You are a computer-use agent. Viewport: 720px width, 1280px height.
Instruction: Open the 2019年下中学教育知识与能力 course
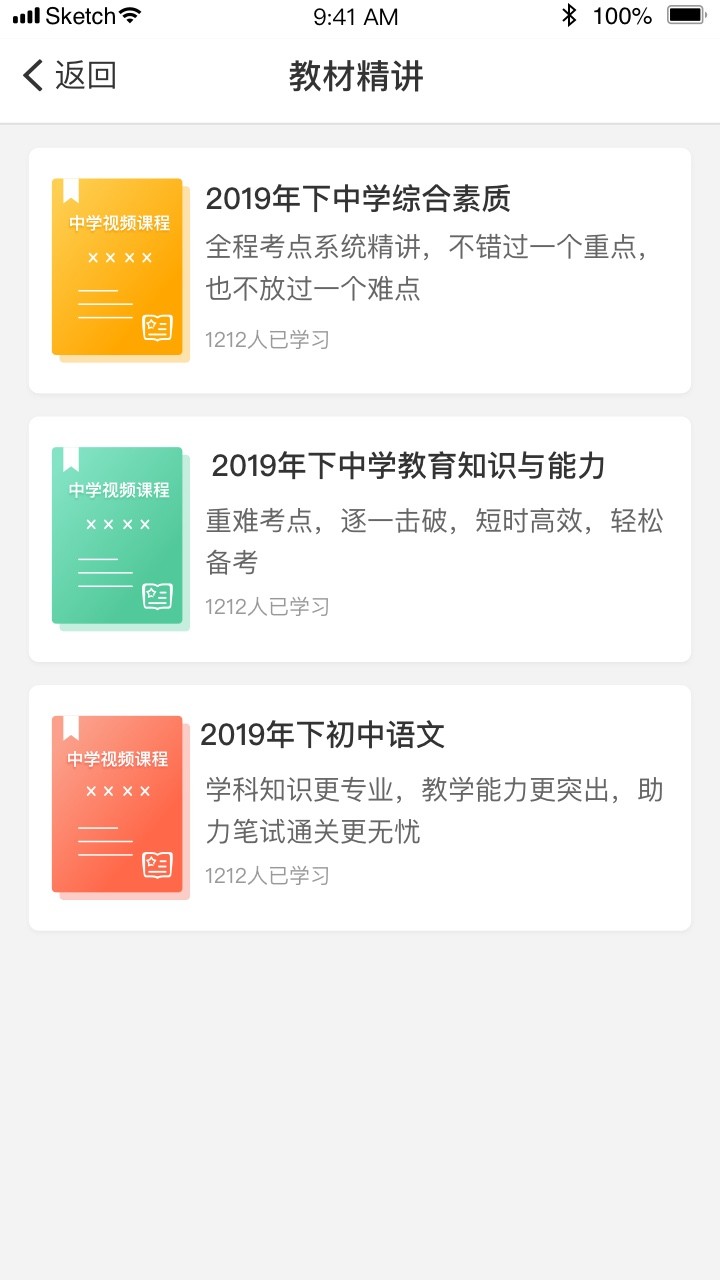pyautogui.click(x=408, y=467)
